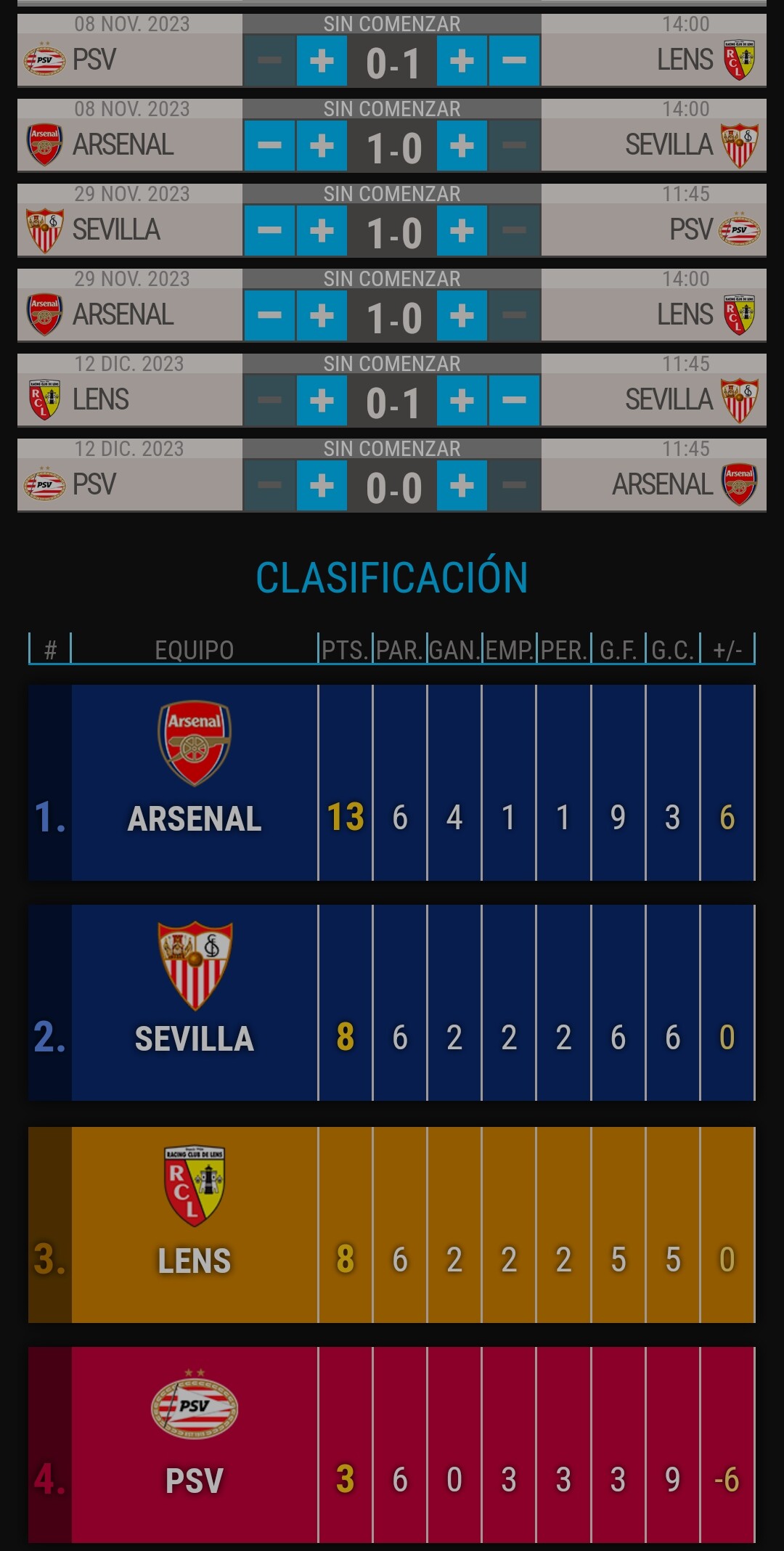Image resolution: width=784 pixels, height=1551 pixels.
Task: Increase PSV's away score at Sevilla
Action: pyautogui.click(x=462, y=231)
